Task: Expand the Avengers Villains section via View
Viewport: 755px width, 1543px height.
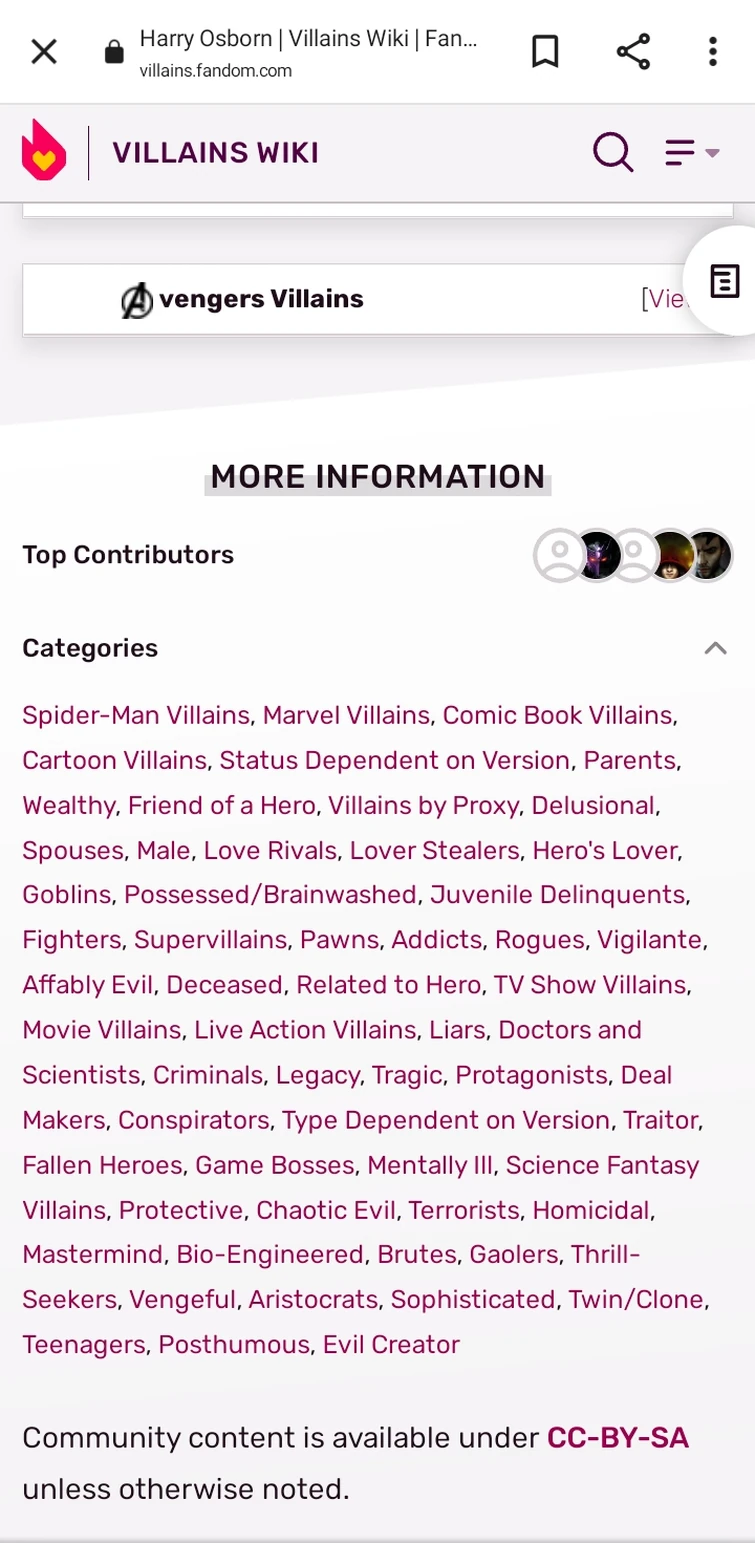Action: coord(668,298)
